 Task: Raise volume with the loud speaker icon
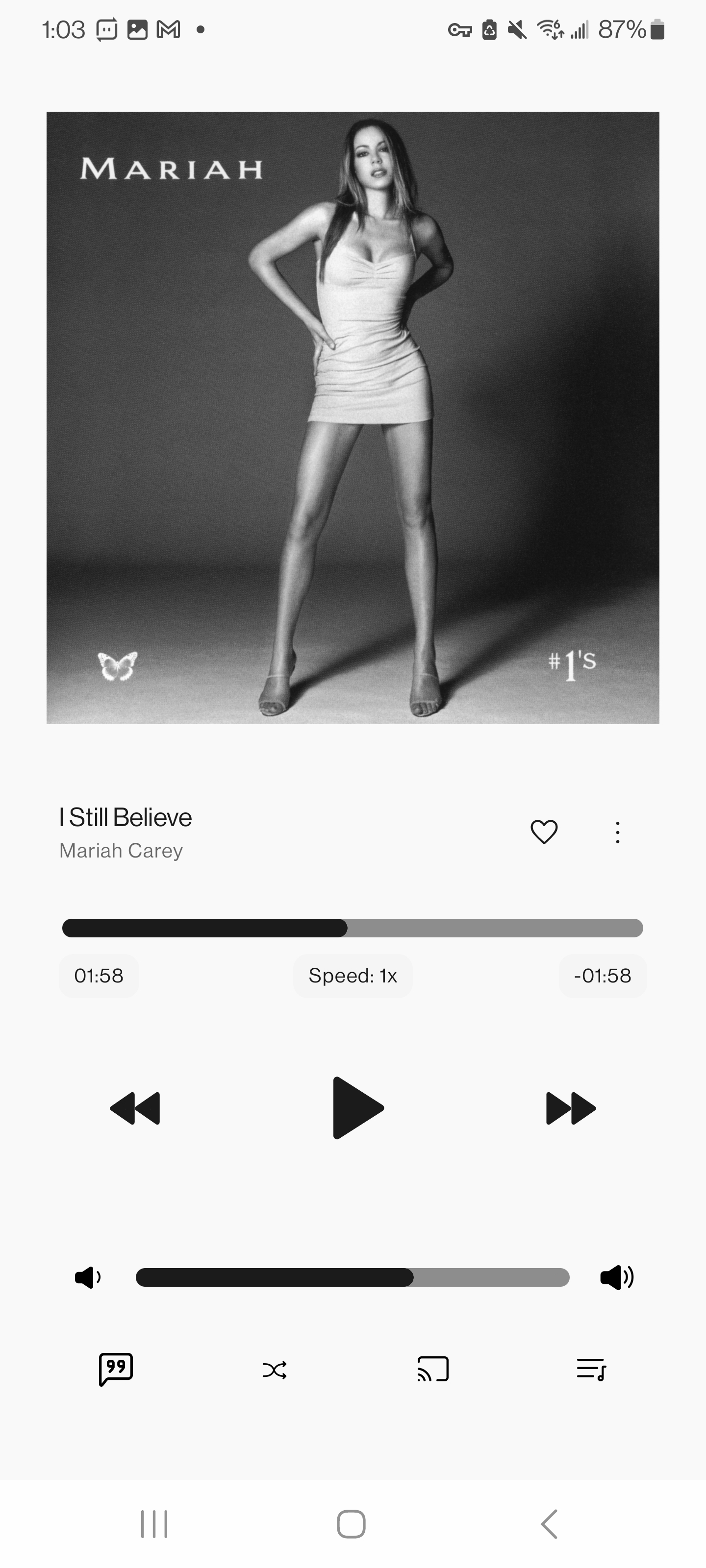coord(616,1277)
